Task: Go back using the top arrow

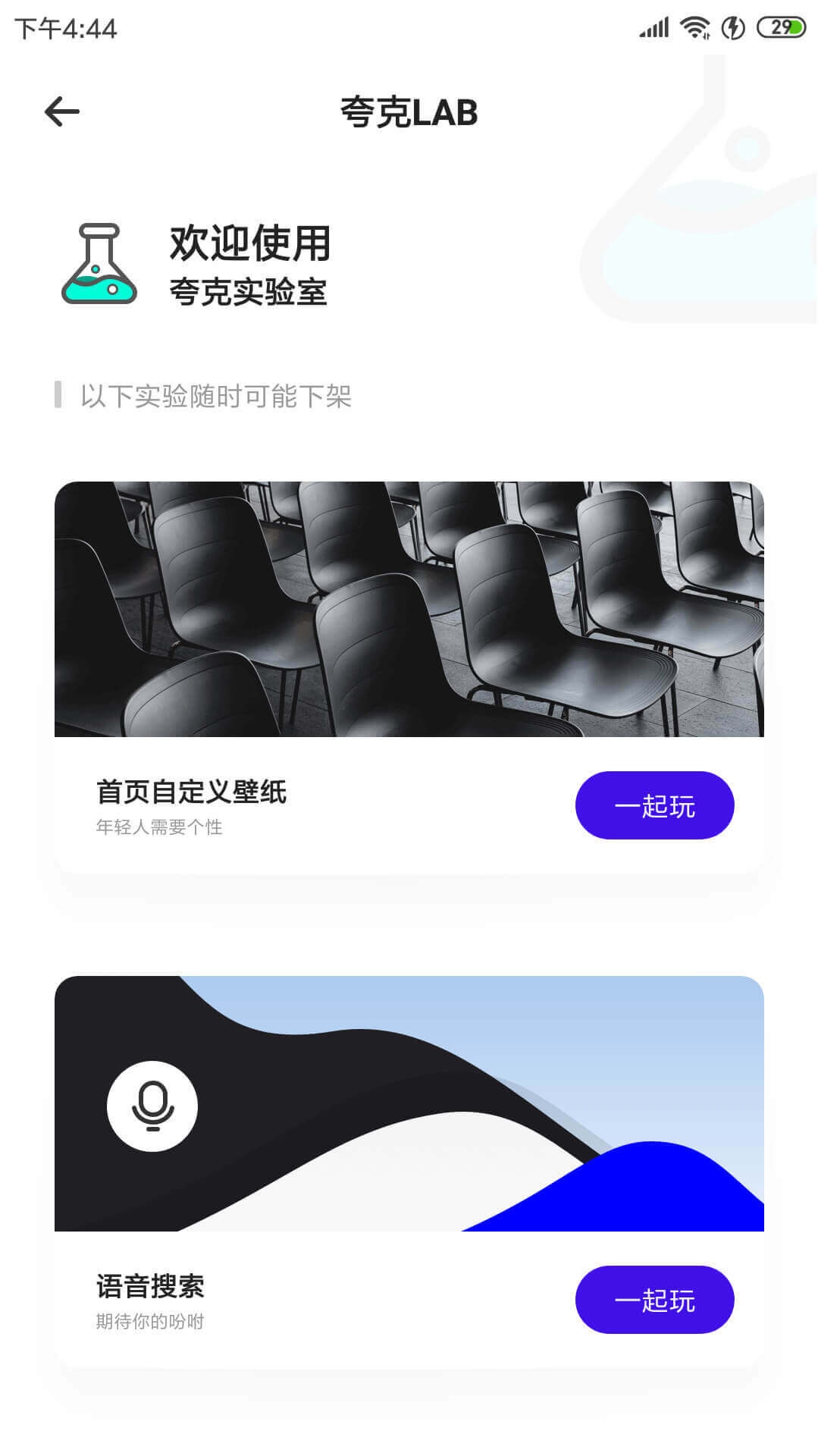Action: (x=61, y=112)
